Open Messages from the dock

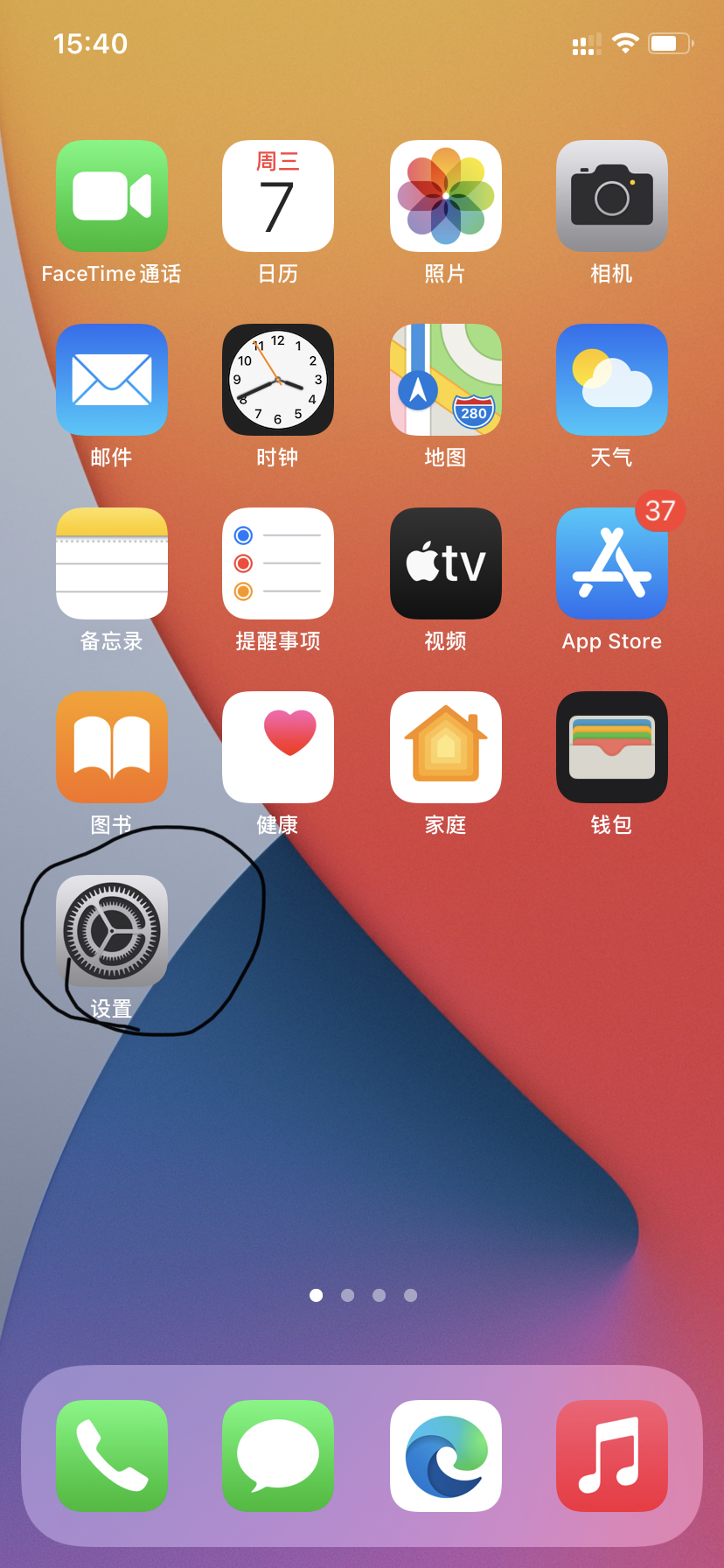click(278, 1456)
